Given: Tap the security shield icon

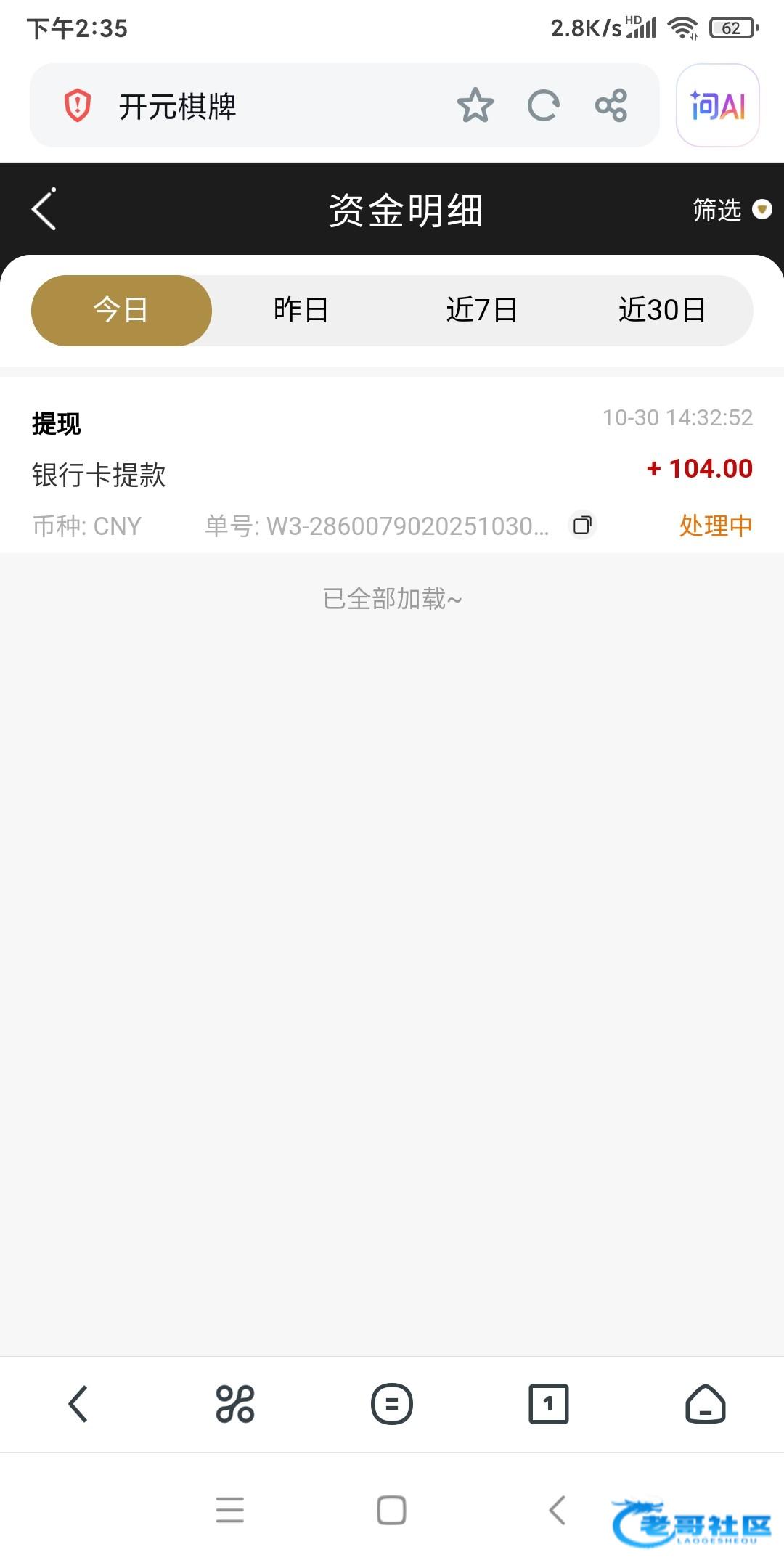Looking at the screenshot, I should (78, 106).
